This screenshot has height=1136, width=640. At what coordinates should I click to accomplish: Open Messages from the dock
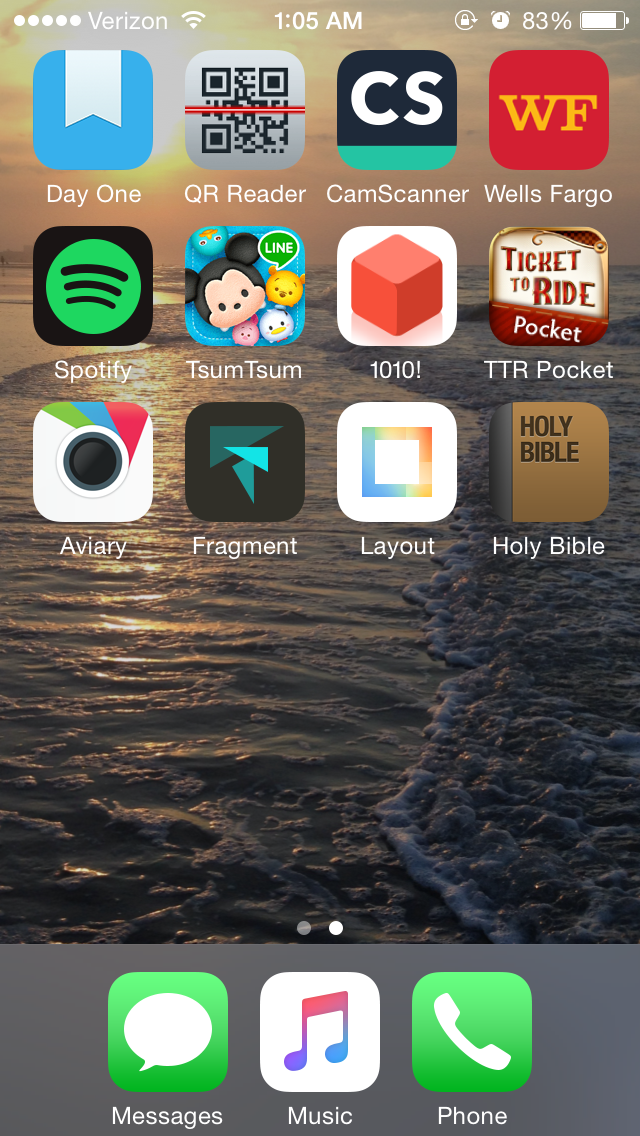point(168,1032)
